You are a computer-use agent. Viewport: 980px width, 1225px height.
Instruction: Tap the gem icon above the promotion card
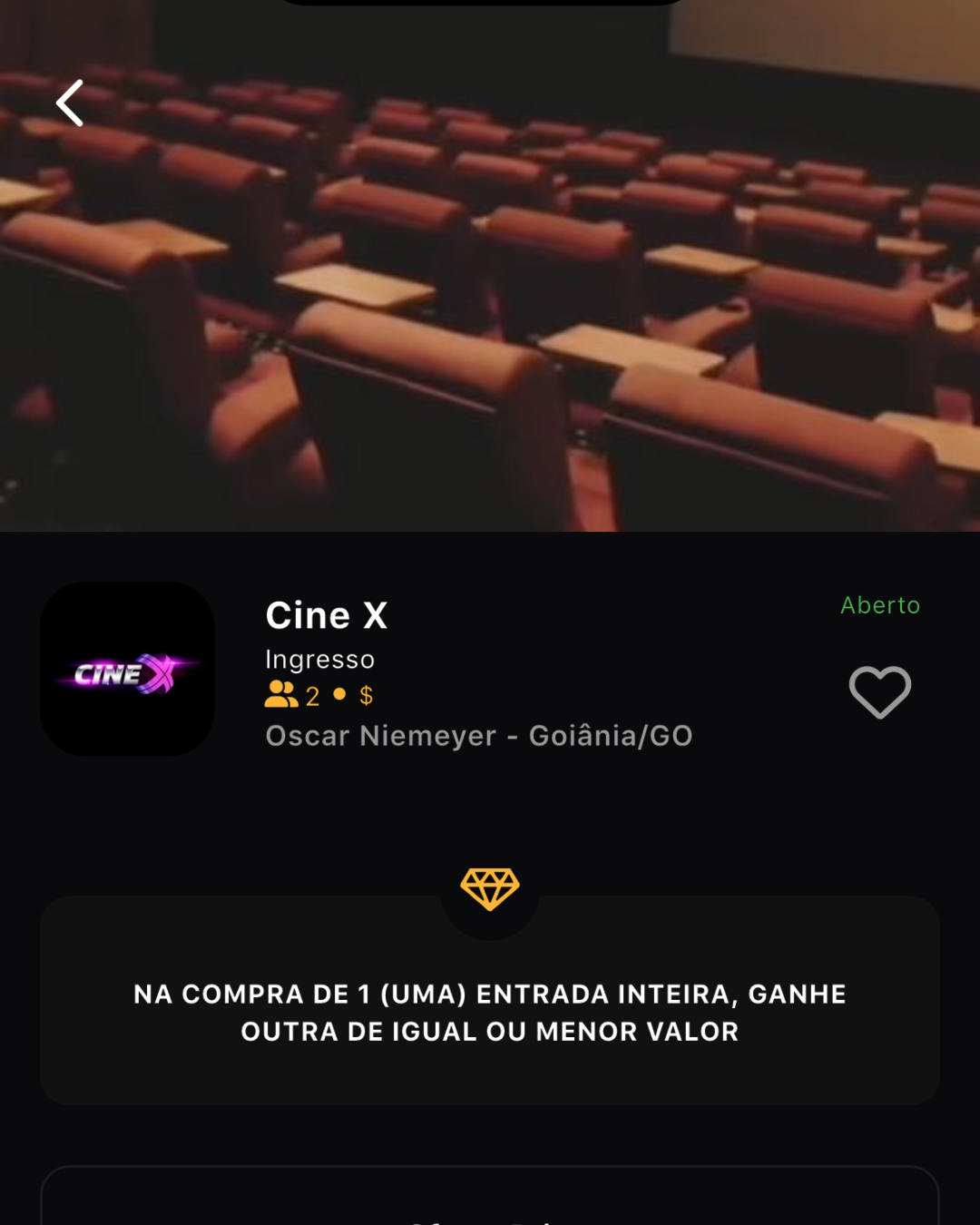point(490,887)
